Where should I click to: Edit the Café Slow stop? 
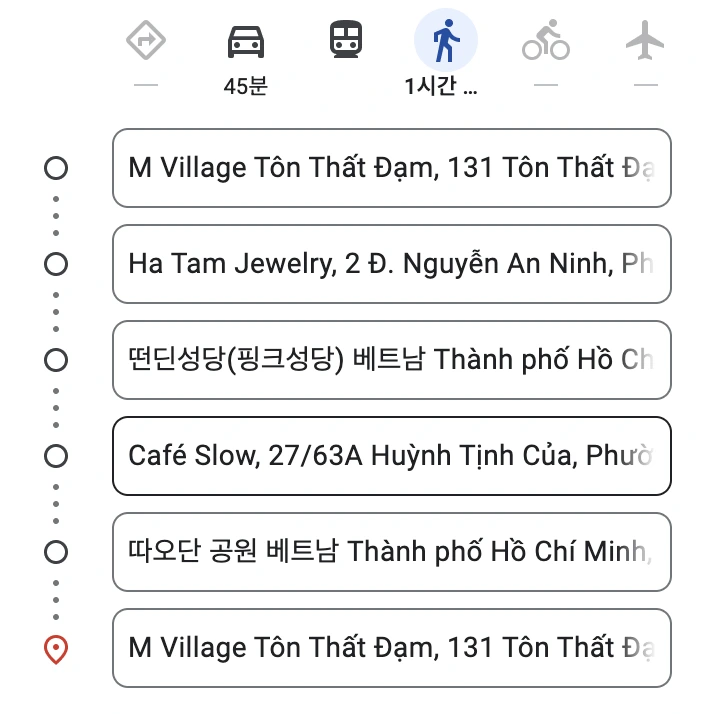(391, 456)
